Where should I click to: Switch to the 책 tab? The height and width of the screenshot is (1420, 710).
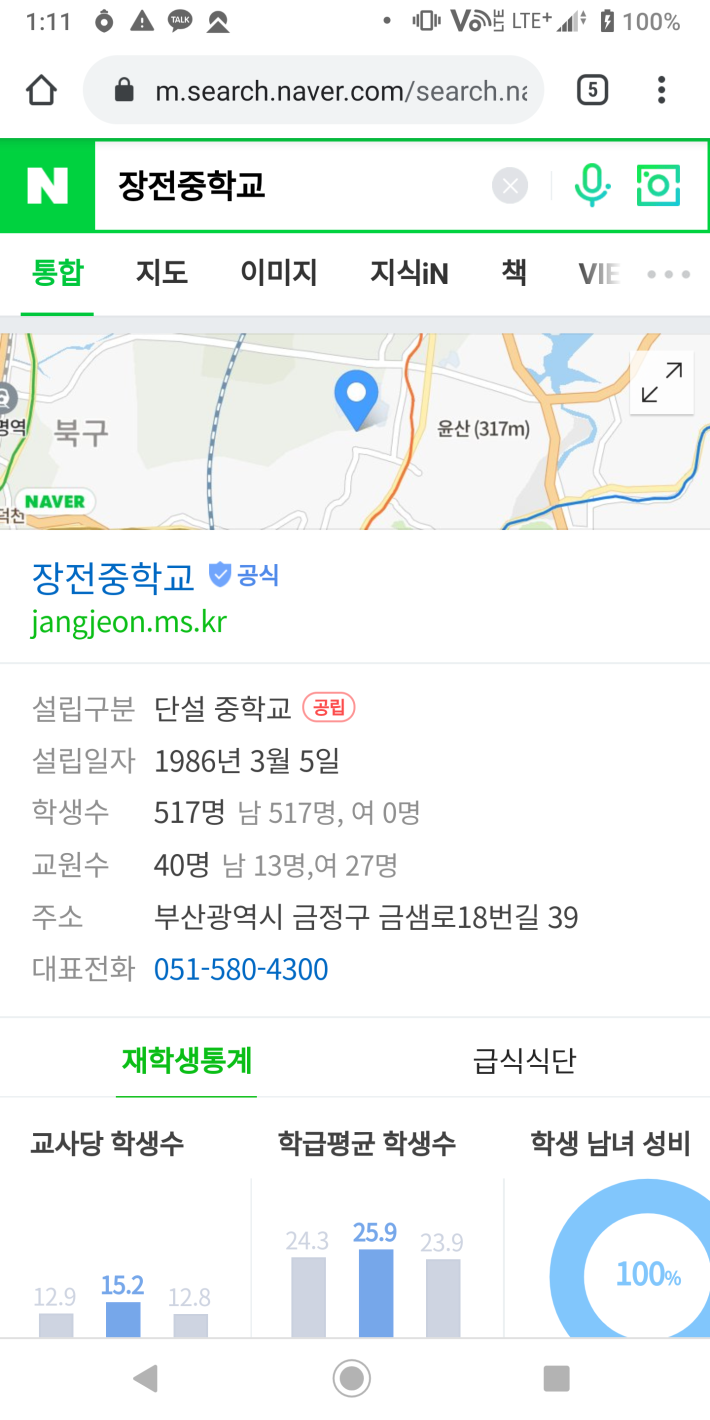click(514, 273)
